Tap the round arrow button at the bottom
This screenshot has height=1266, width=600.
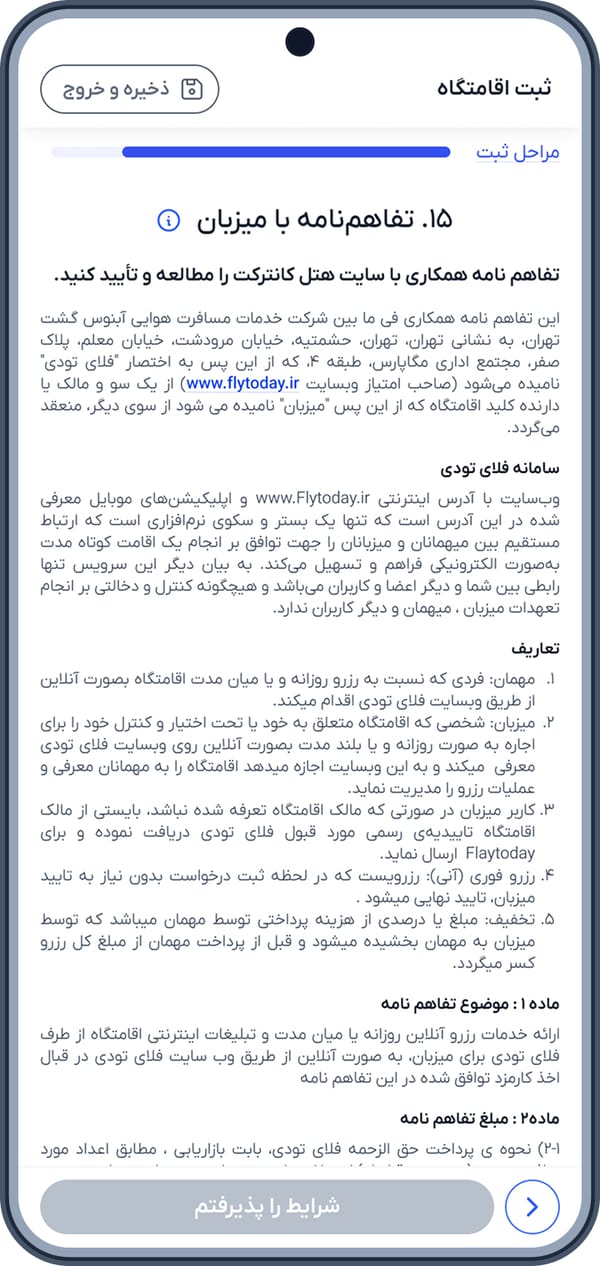tap(532, 1207)
